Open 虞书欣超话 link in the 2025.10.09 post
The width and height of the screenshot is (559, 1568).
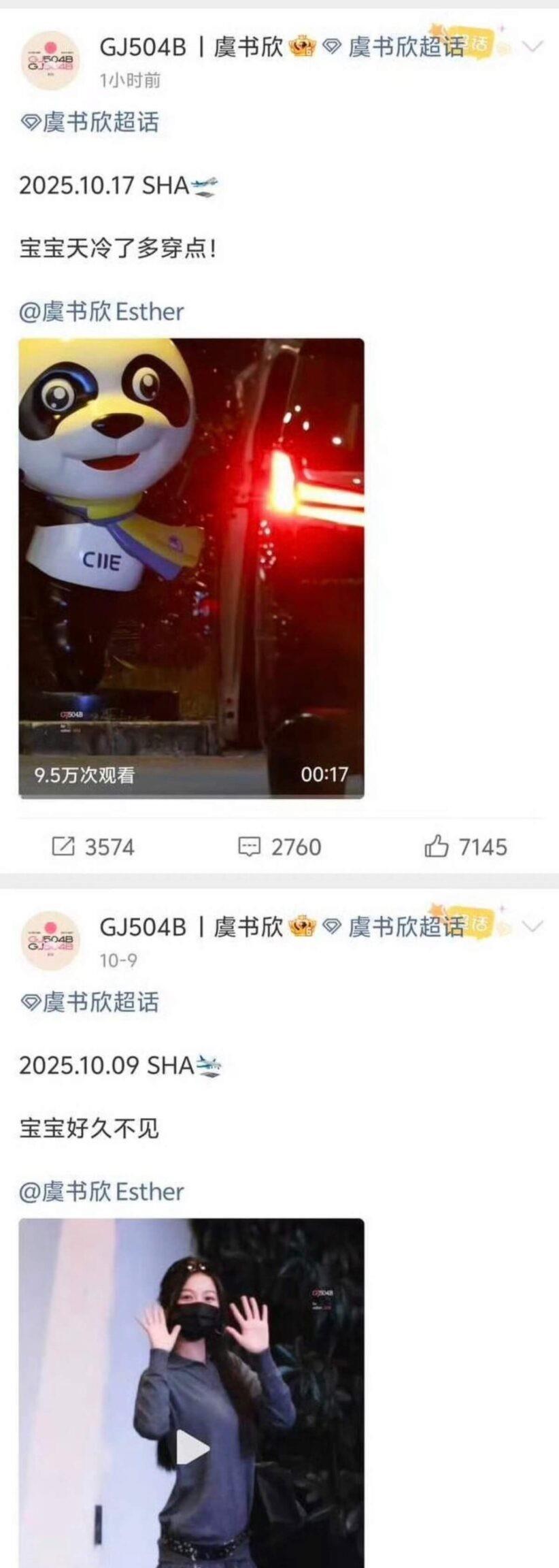click(x=90, y=1002)
